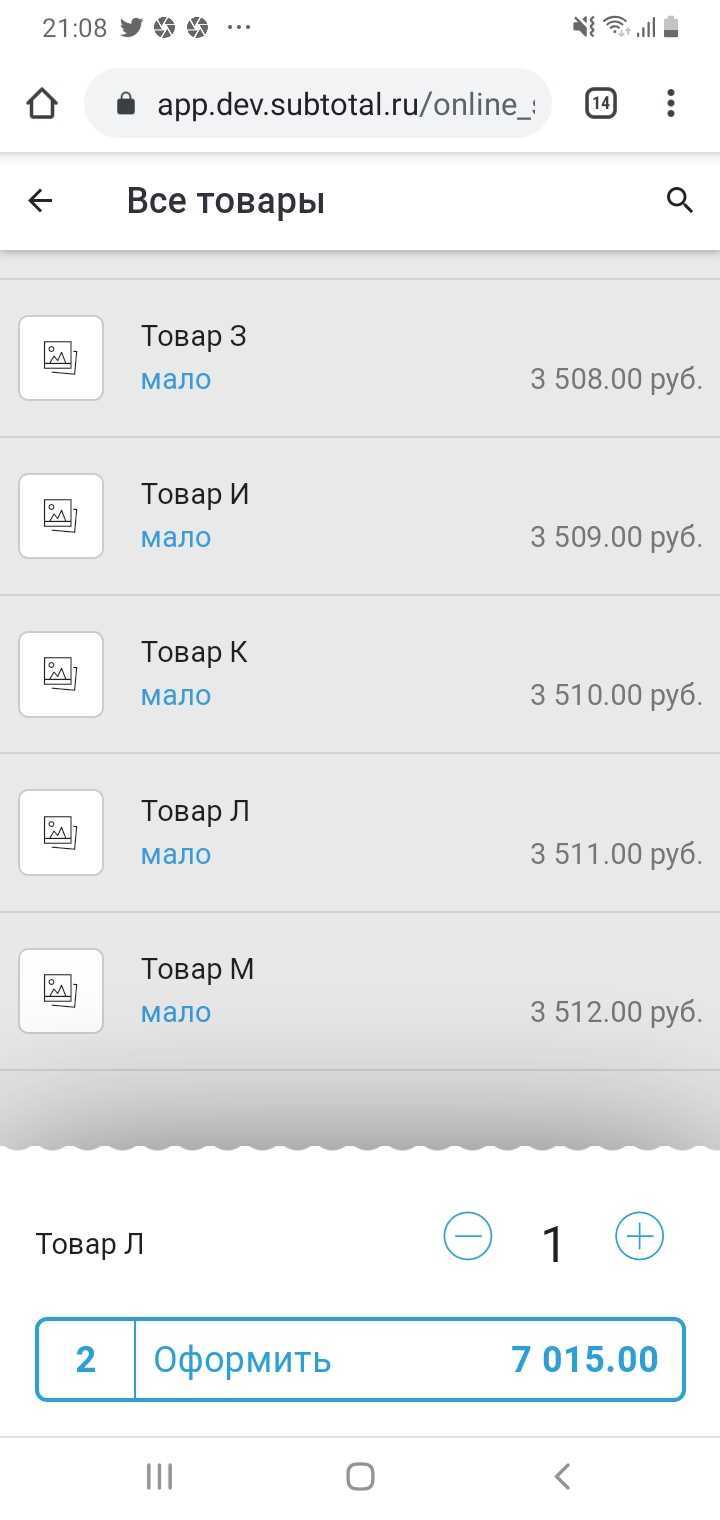Viewport: 720px width, 1520px height.
Task: Go to the browser home page
Action: (x=42, y=103)
